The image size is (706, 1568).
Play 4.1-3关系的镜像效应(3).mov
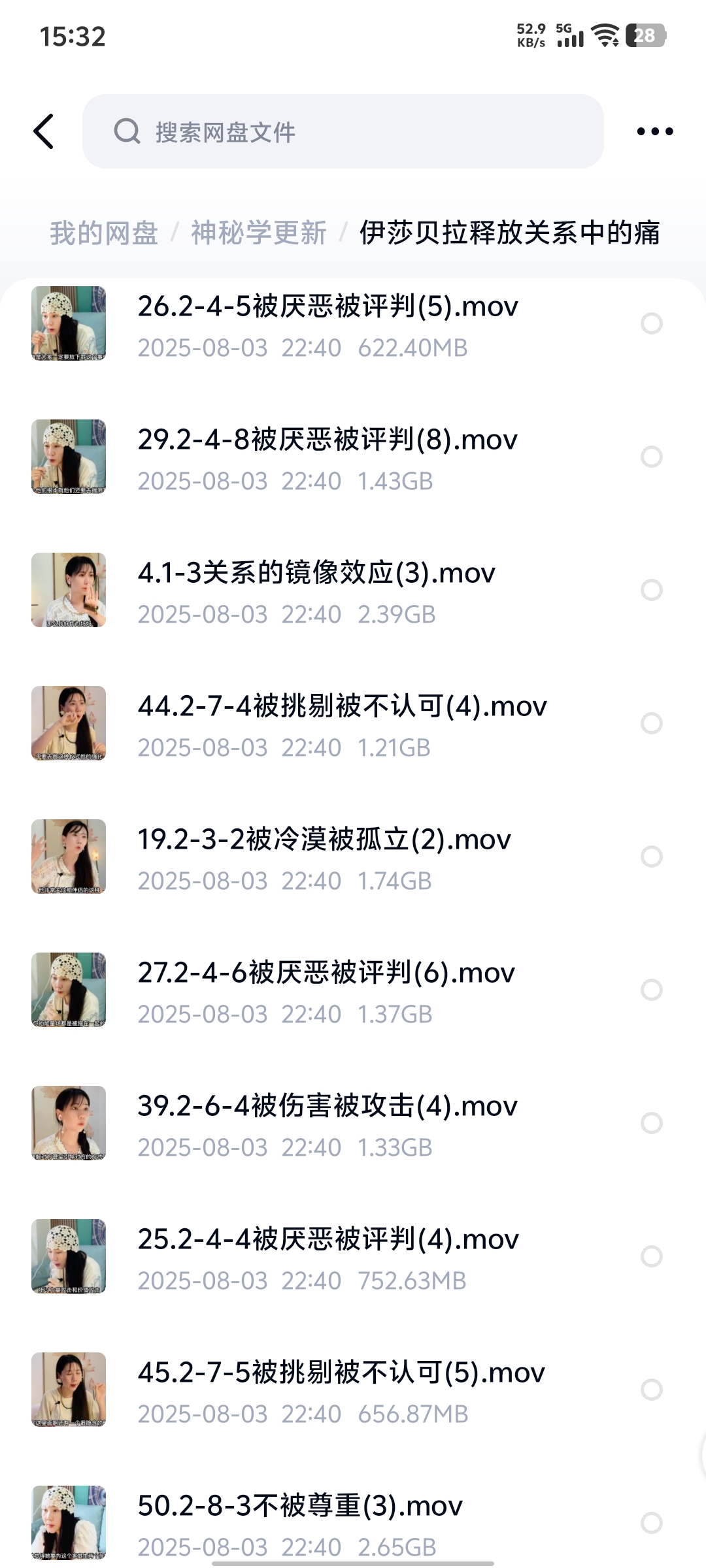click(316, 590)
